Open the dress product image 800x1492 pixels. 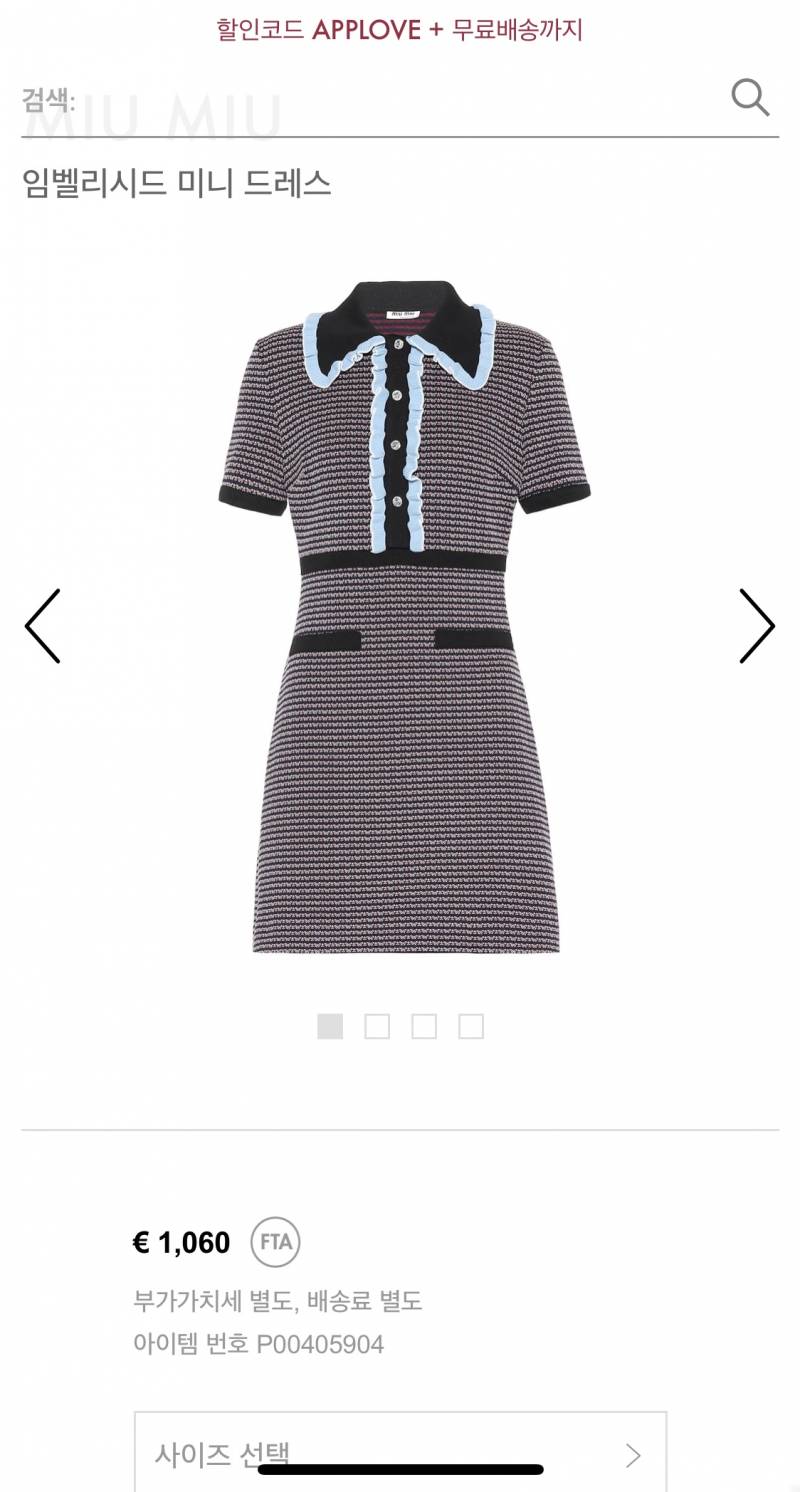(403, 615)
